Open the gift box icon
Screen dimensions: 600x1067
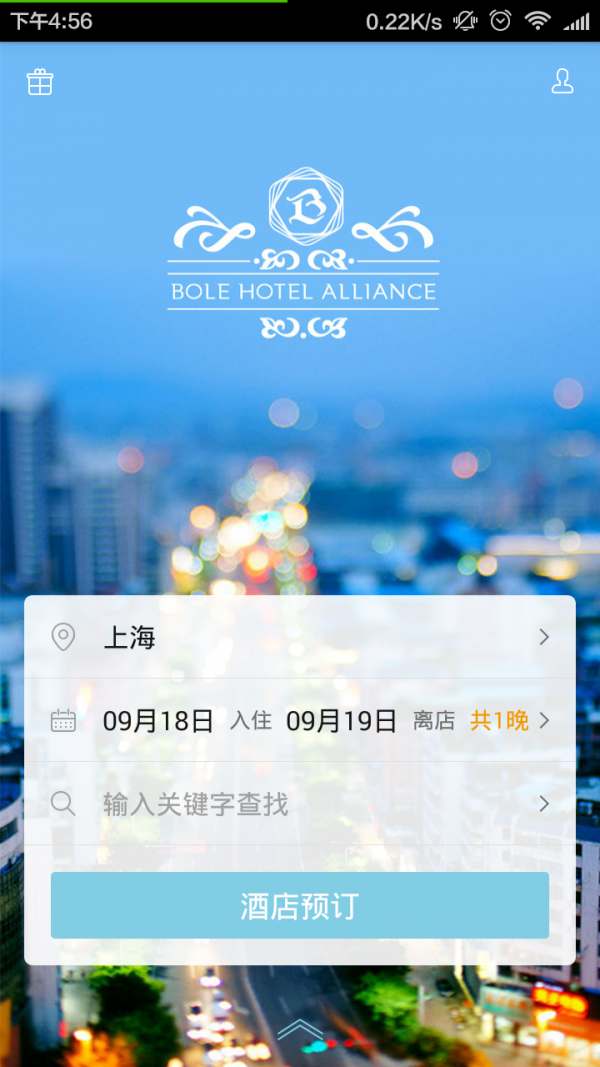tap(40, 82)
